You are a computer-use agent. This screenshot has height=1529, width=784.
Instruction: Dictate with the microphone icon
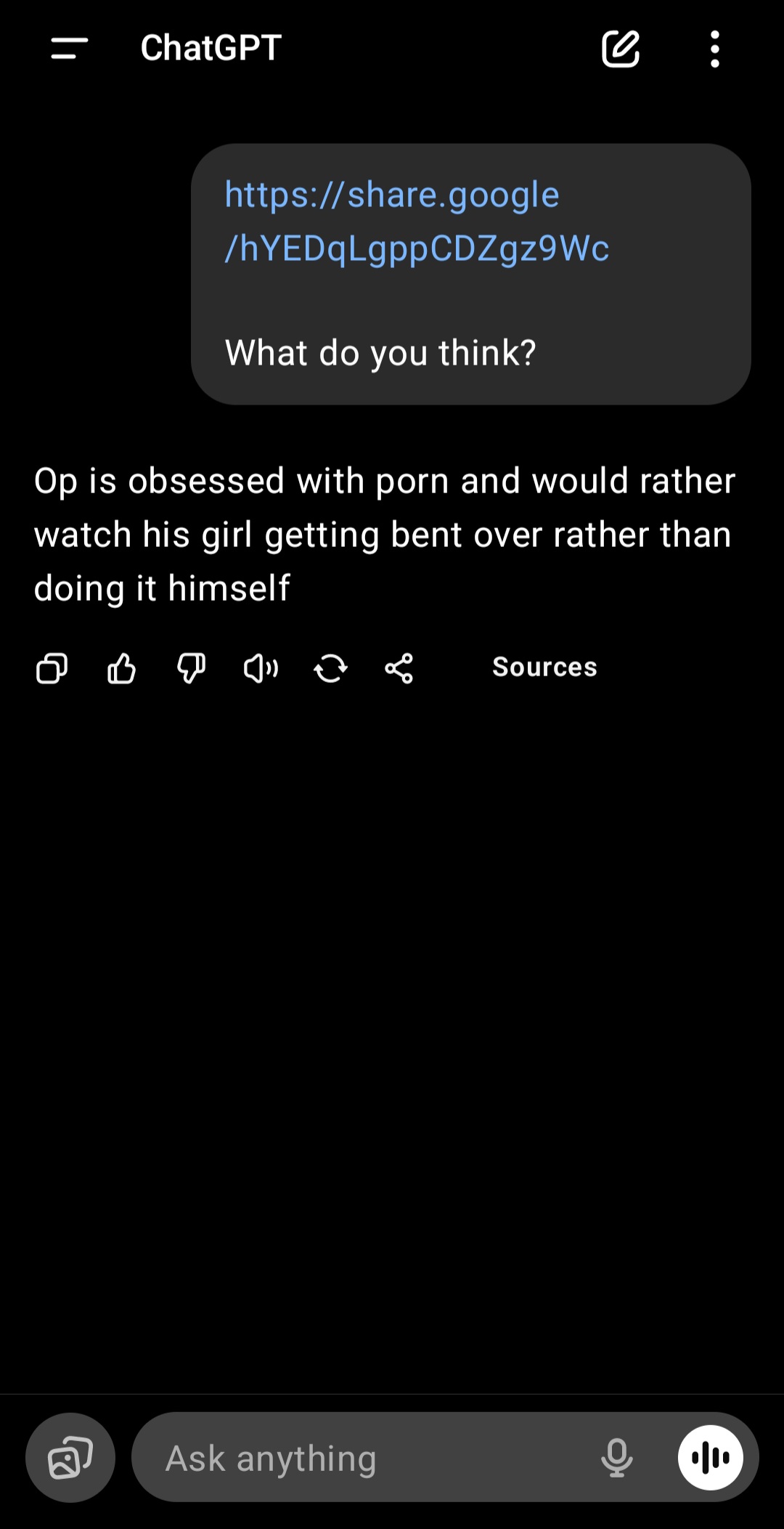[x=617, y=1457]
